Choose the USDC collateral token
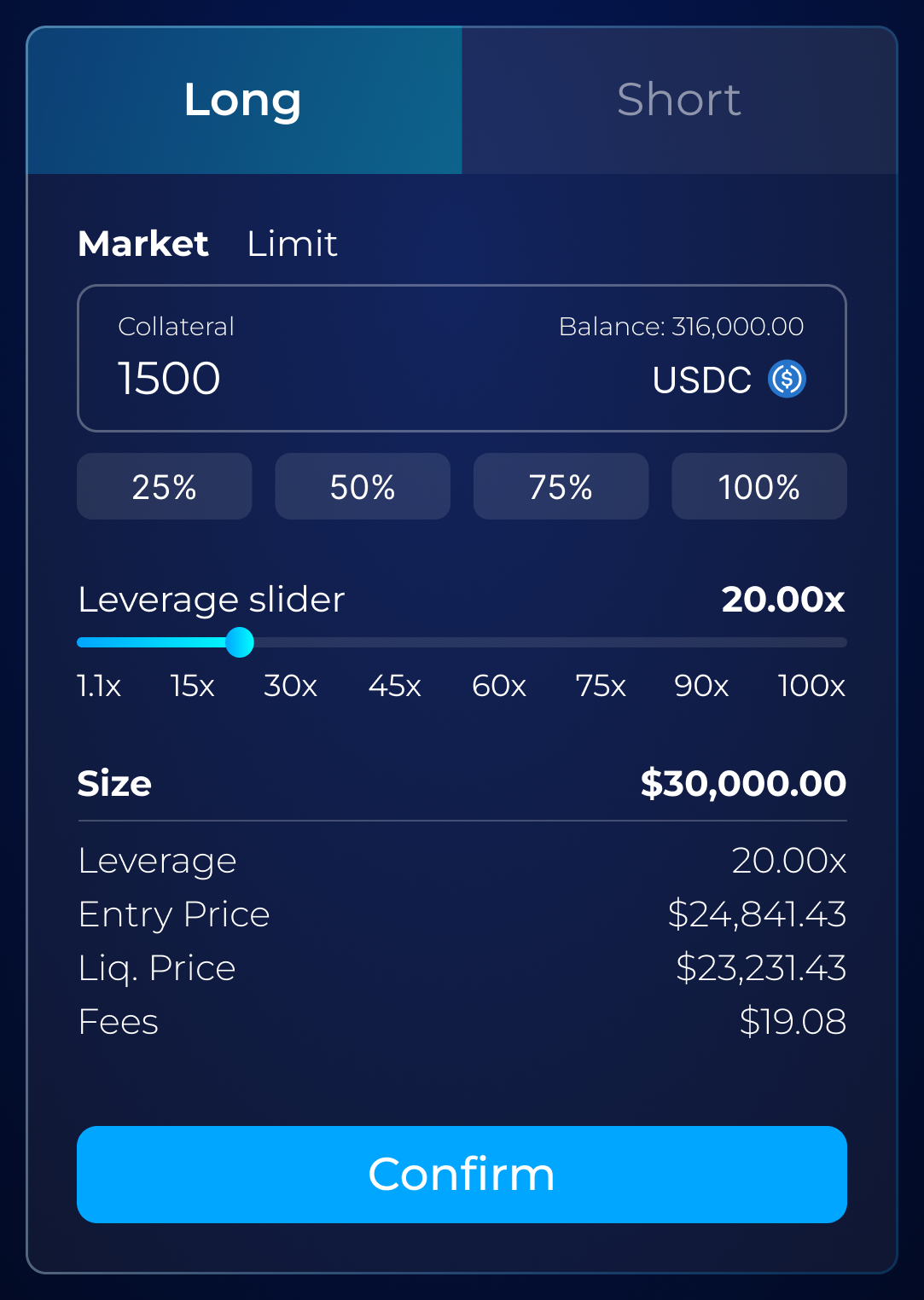Screen dimensions: 924x1300 point(729,380)
